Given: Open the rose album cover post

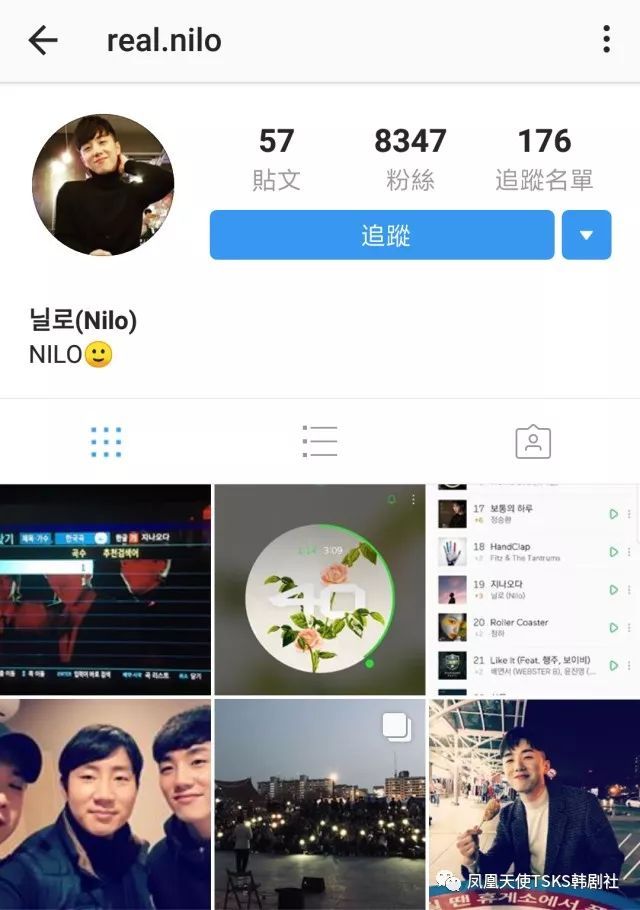Looking at the screenshot, I should 320,589.
